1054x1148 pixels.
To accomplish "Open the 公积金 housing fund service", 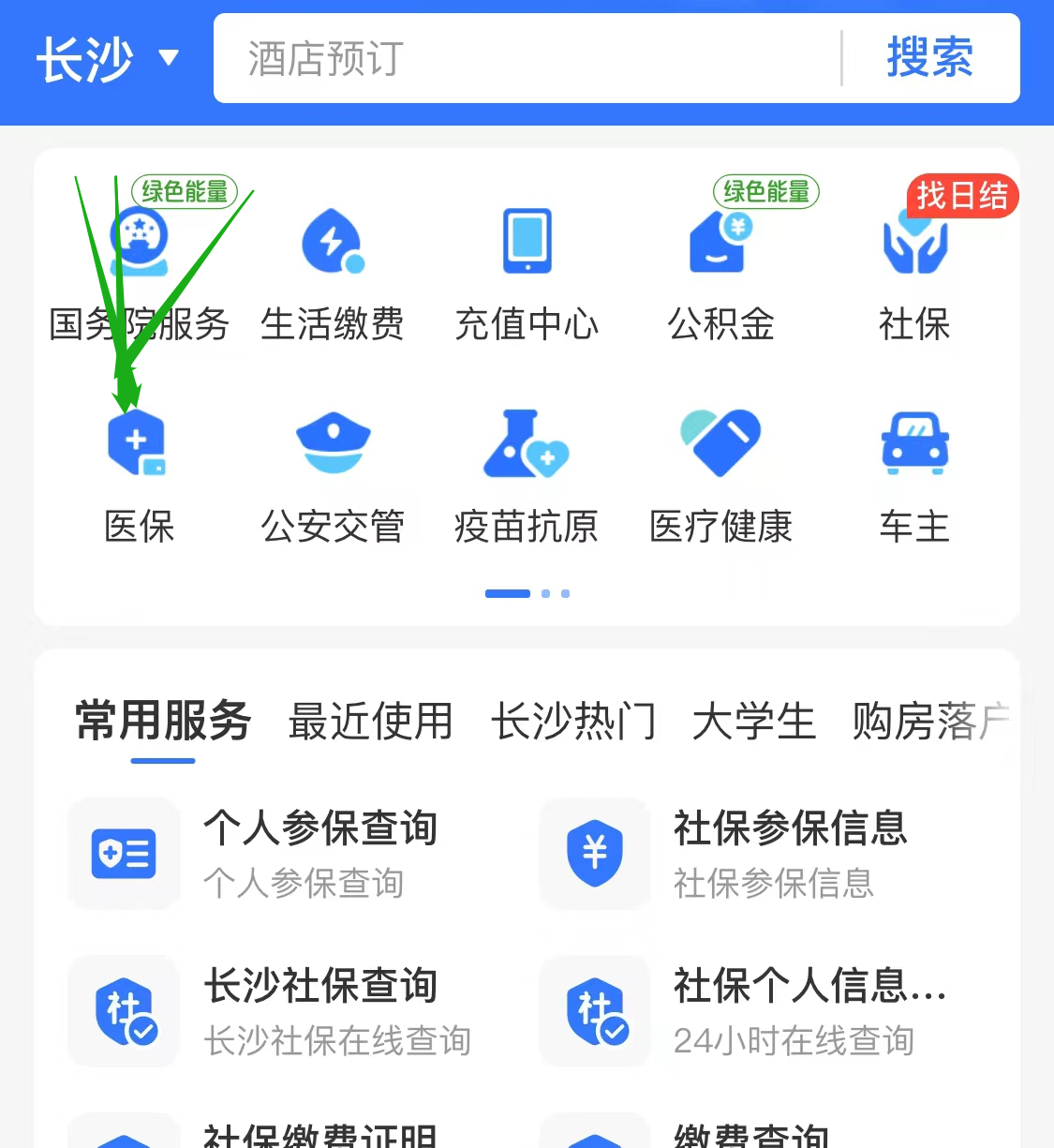I will click(720, 272).
